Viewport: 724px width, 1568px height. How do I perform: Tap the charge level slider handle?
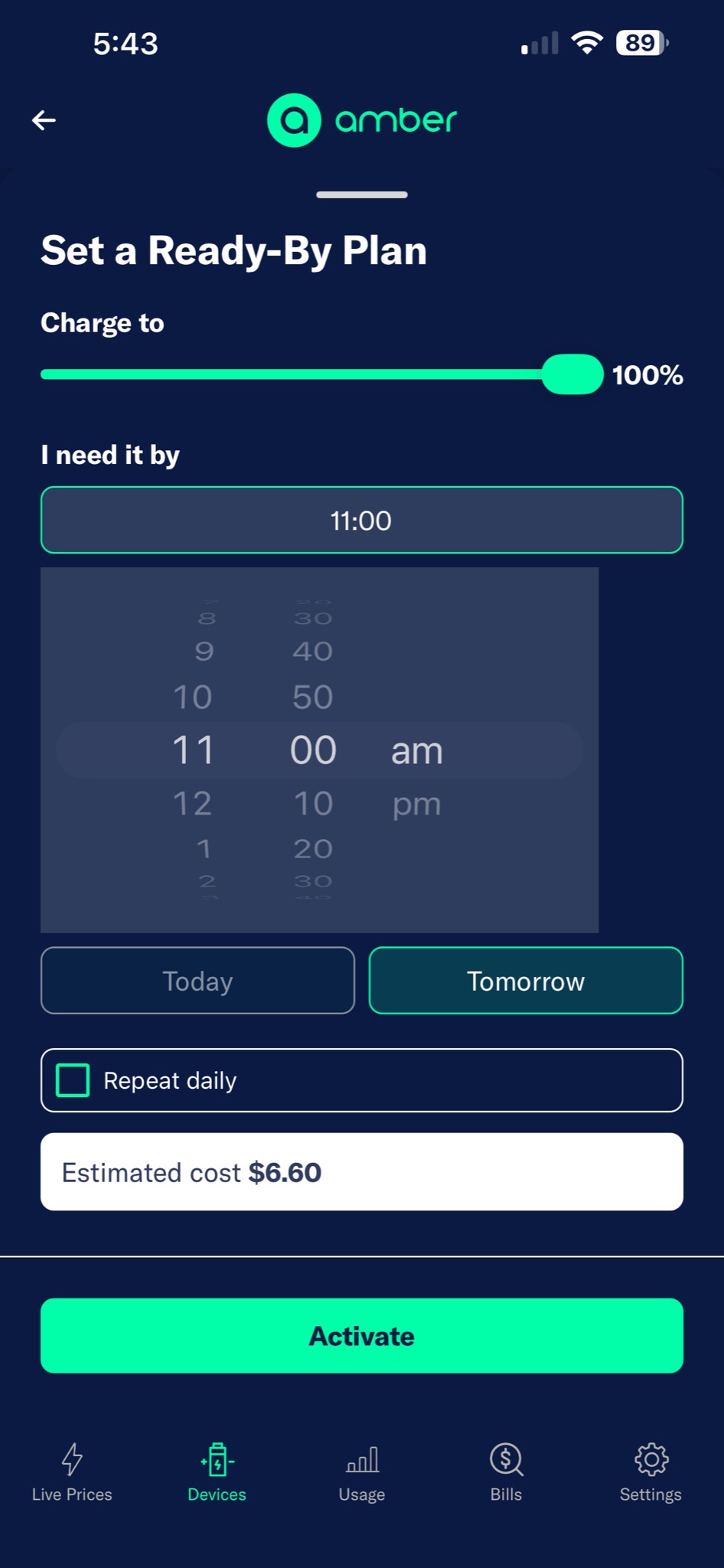pos(572,374)
